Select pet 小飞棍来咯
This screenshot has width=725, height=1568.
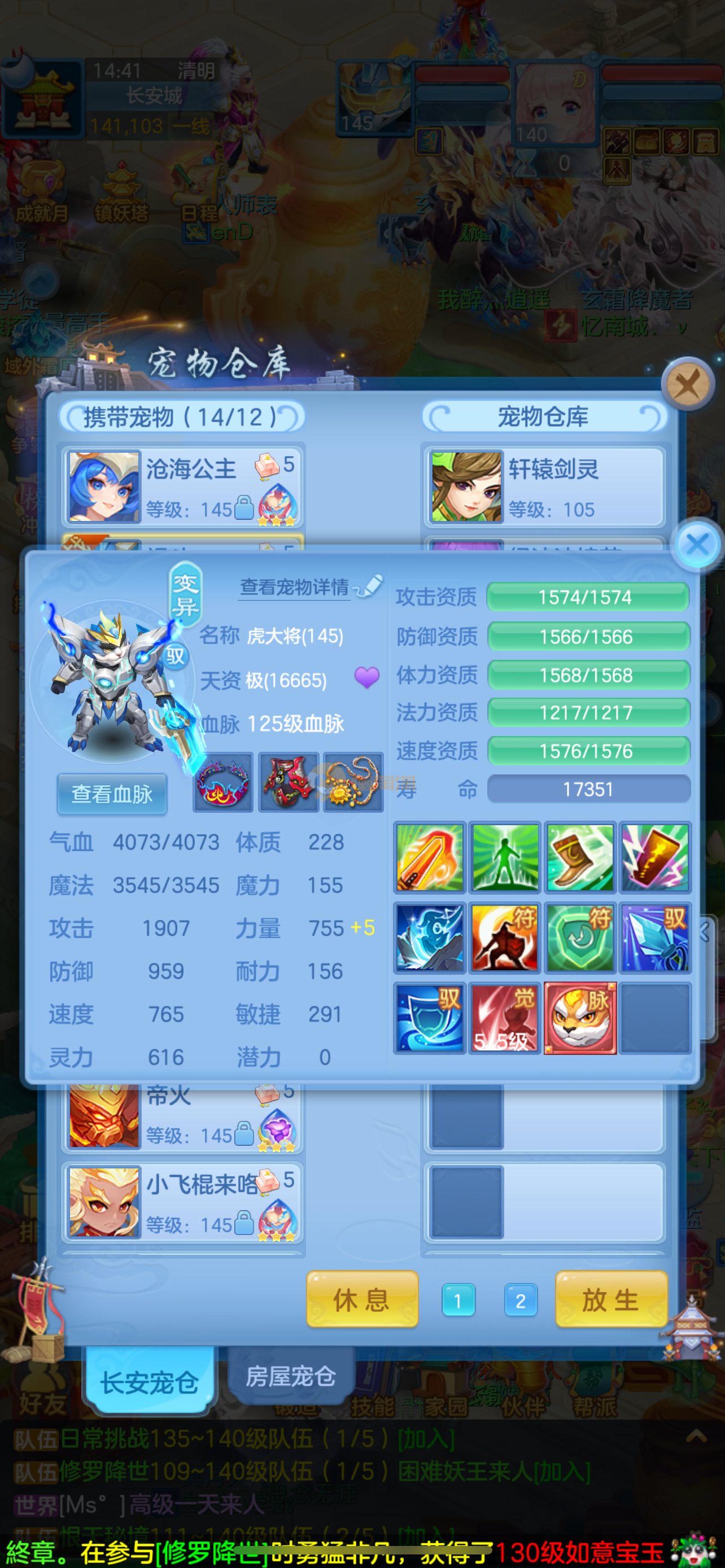coord(182,1202)
